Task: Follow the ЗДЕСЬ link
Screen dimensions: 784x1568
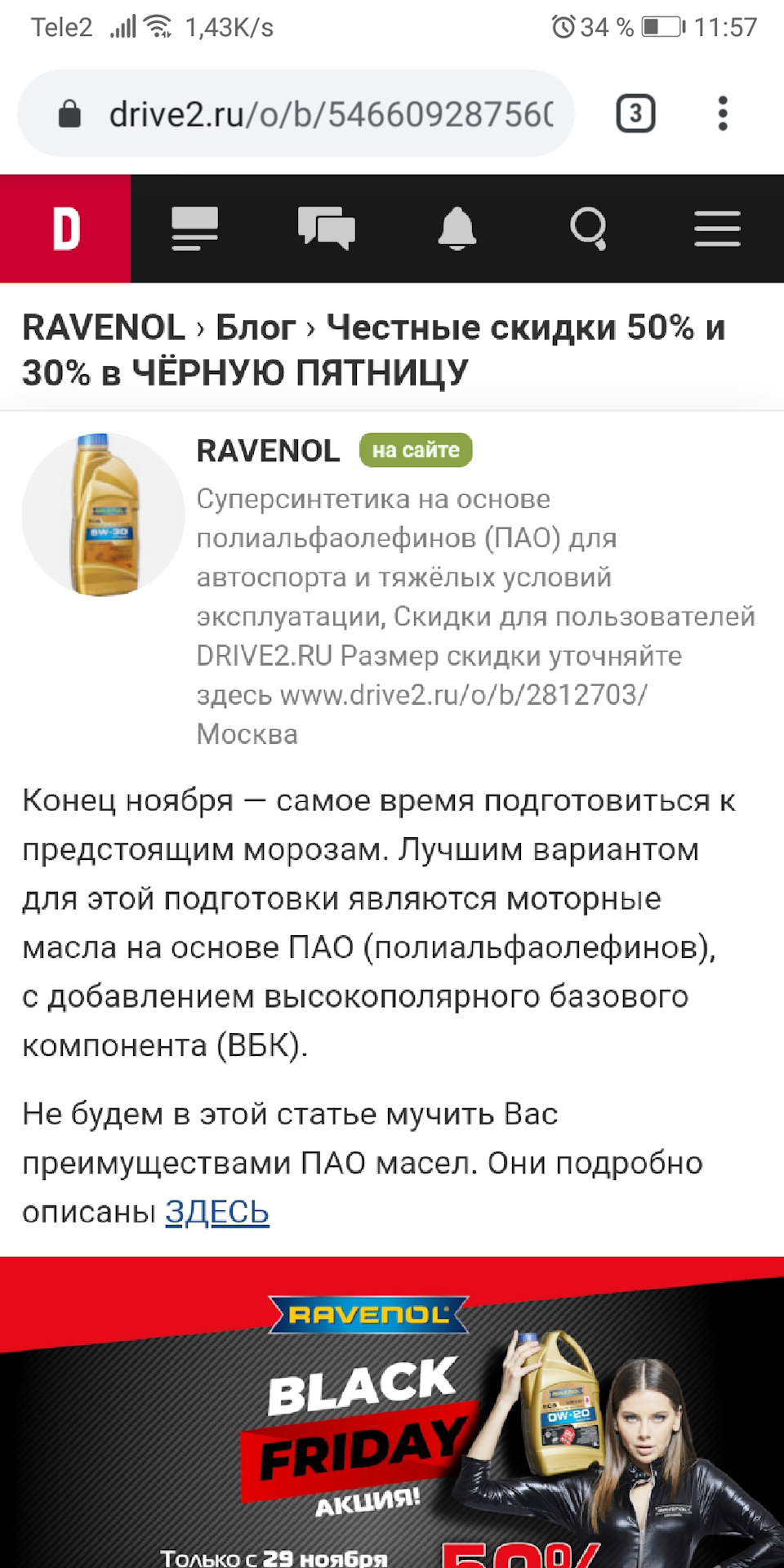Action: [216, 1212]
